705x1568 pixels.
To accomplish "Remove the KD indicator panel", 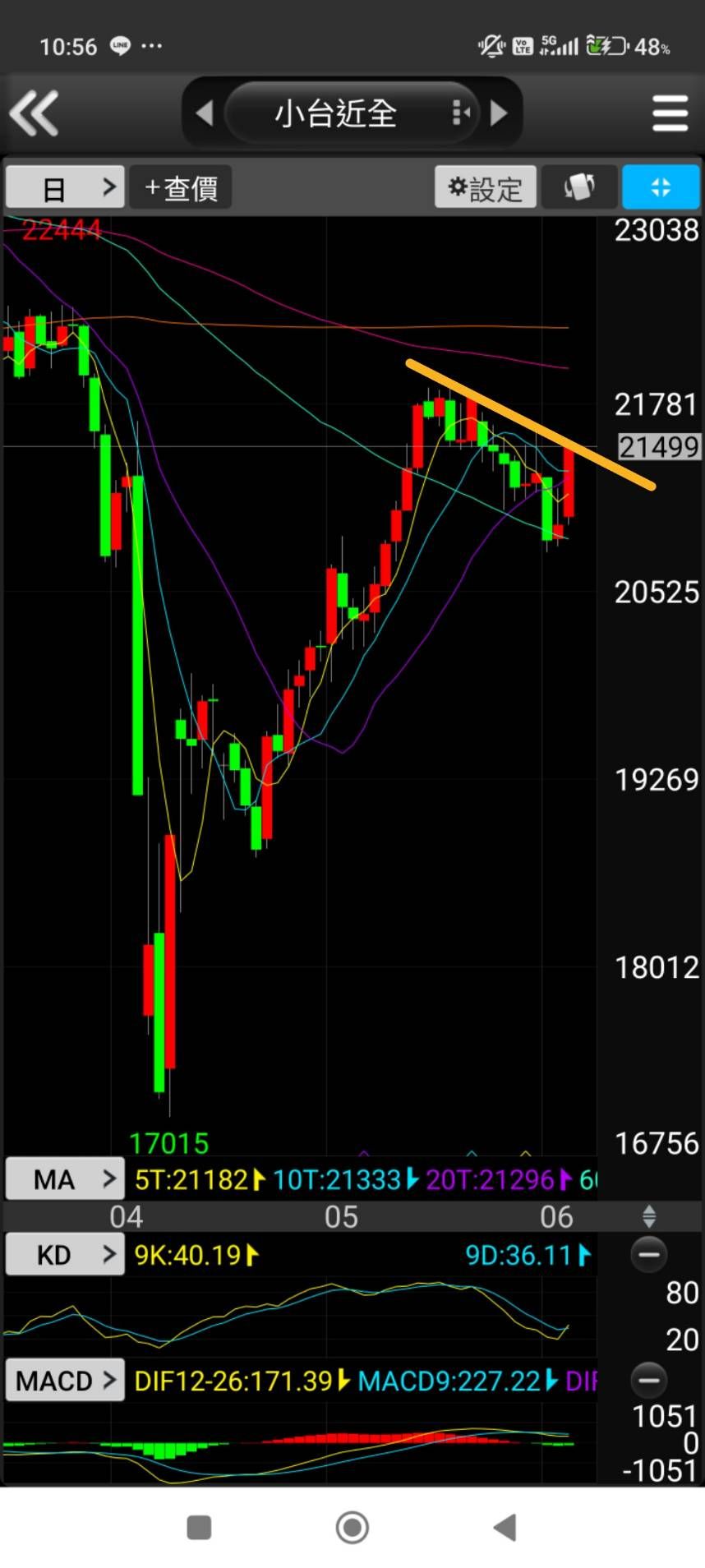I will [648, 1255].
